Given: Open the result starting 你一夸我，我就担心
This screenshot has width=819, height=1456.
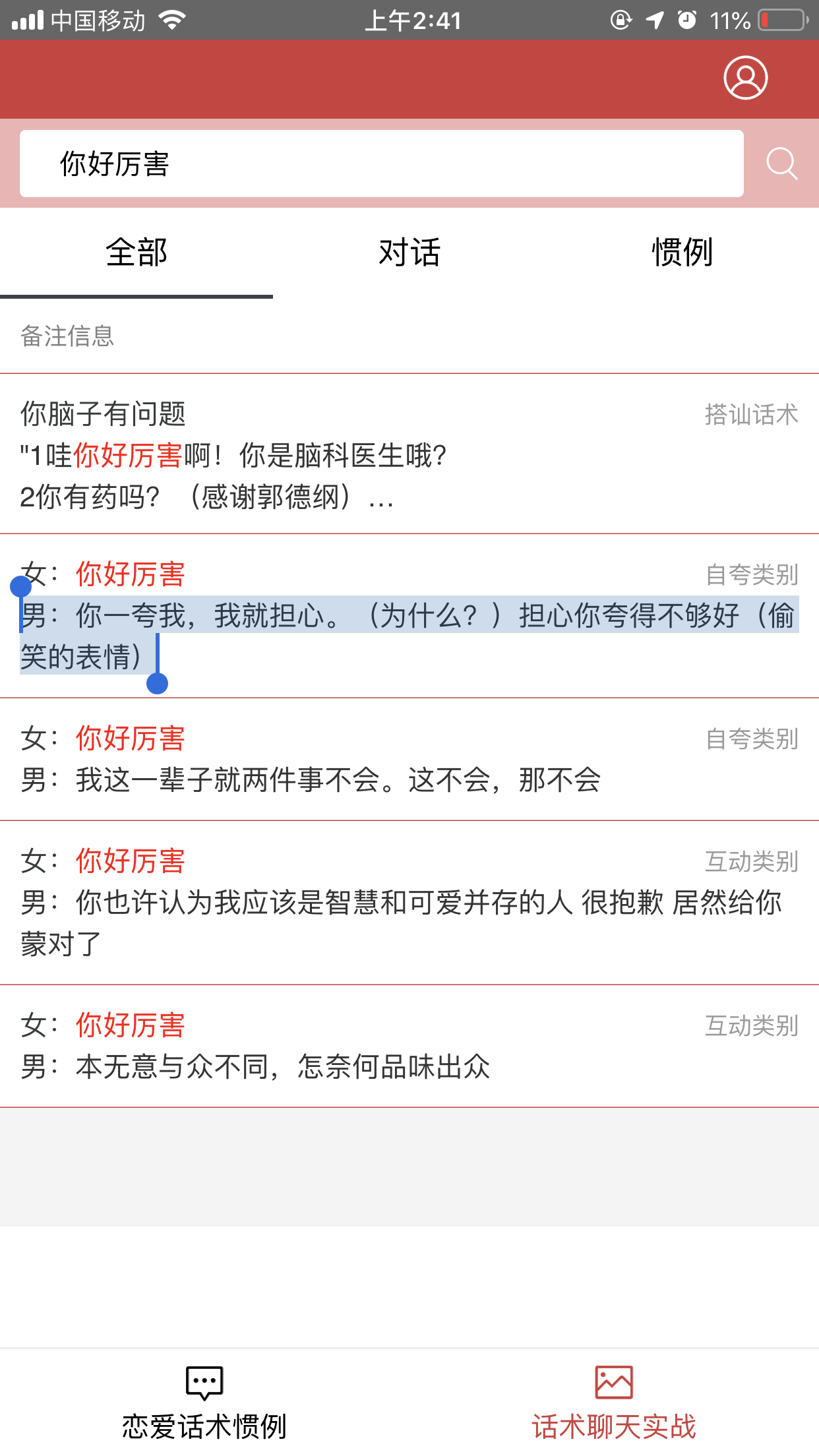Looking at the screenshot, I should click(409, 617).
